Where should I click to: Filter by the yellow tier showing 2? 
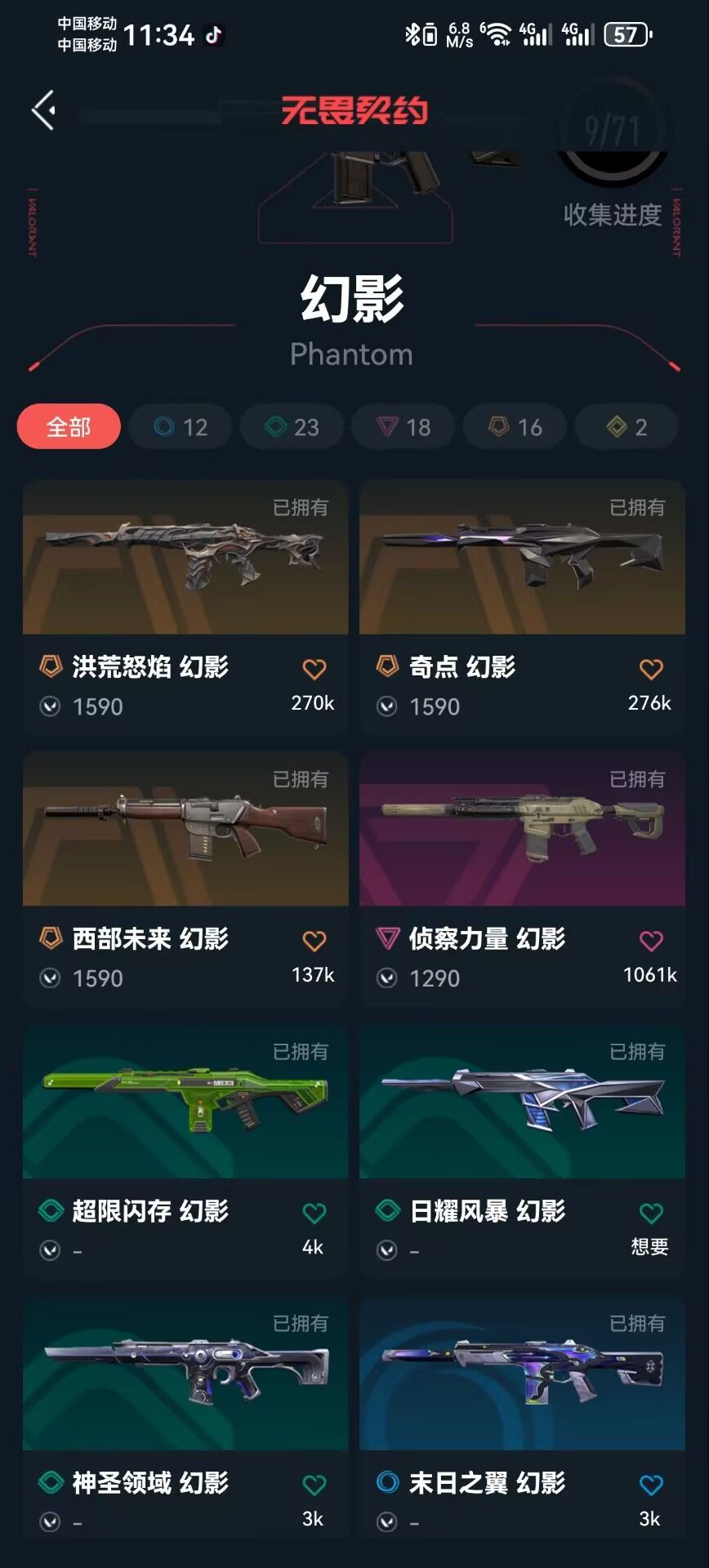[627, 426]
